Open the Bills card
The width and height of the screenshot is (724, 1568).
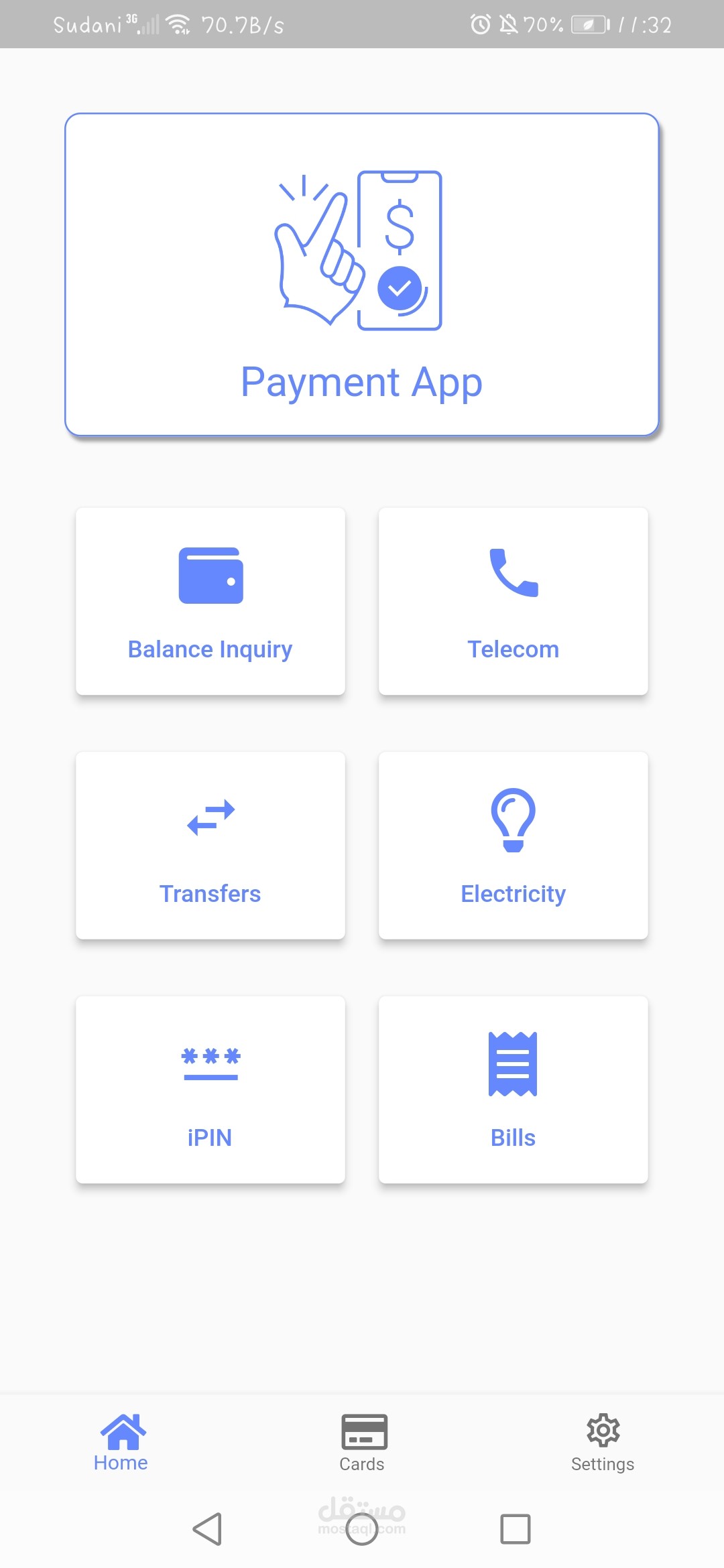click(x=514, y=1090)
